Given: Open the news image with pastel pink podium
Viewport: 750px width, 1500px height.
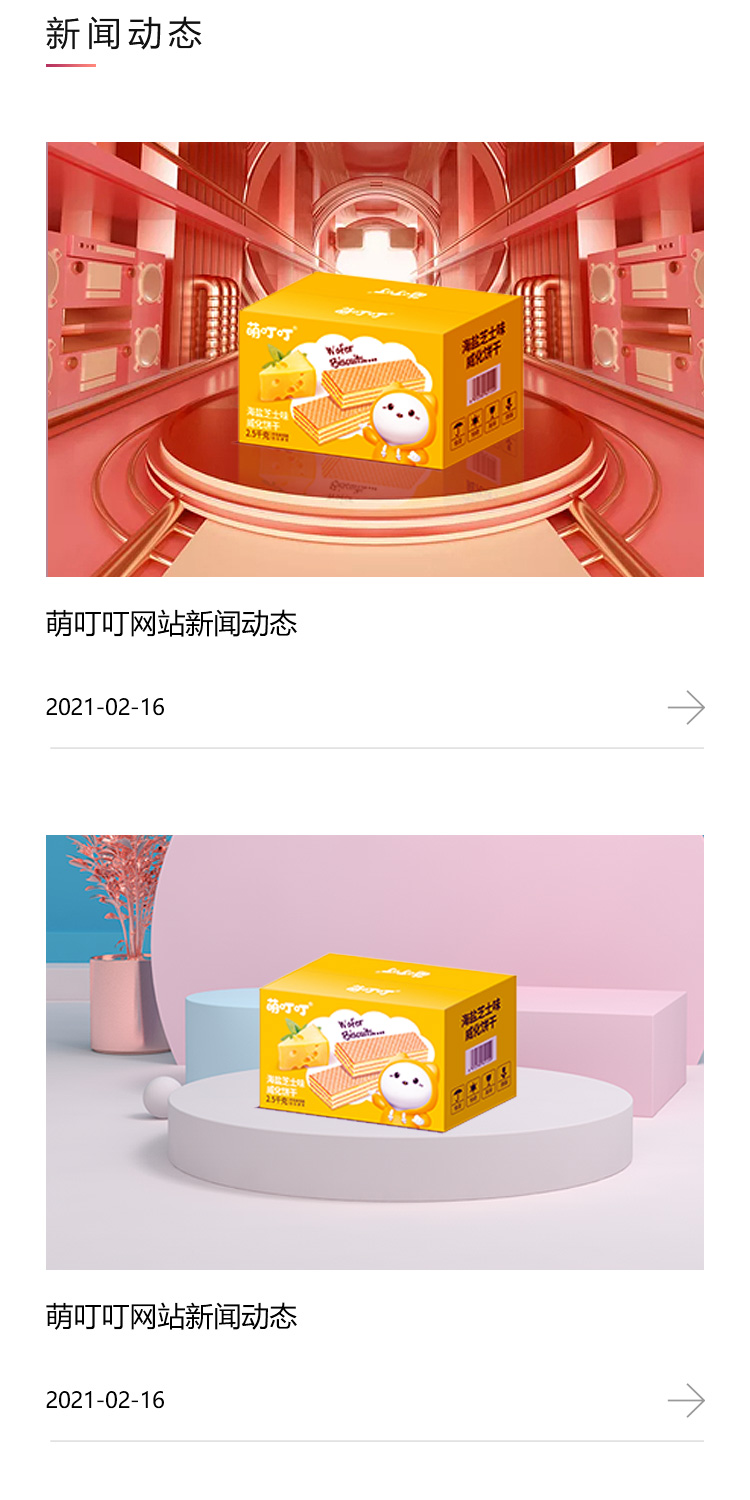Looking at the screenshot, I should pos(375,1052).
